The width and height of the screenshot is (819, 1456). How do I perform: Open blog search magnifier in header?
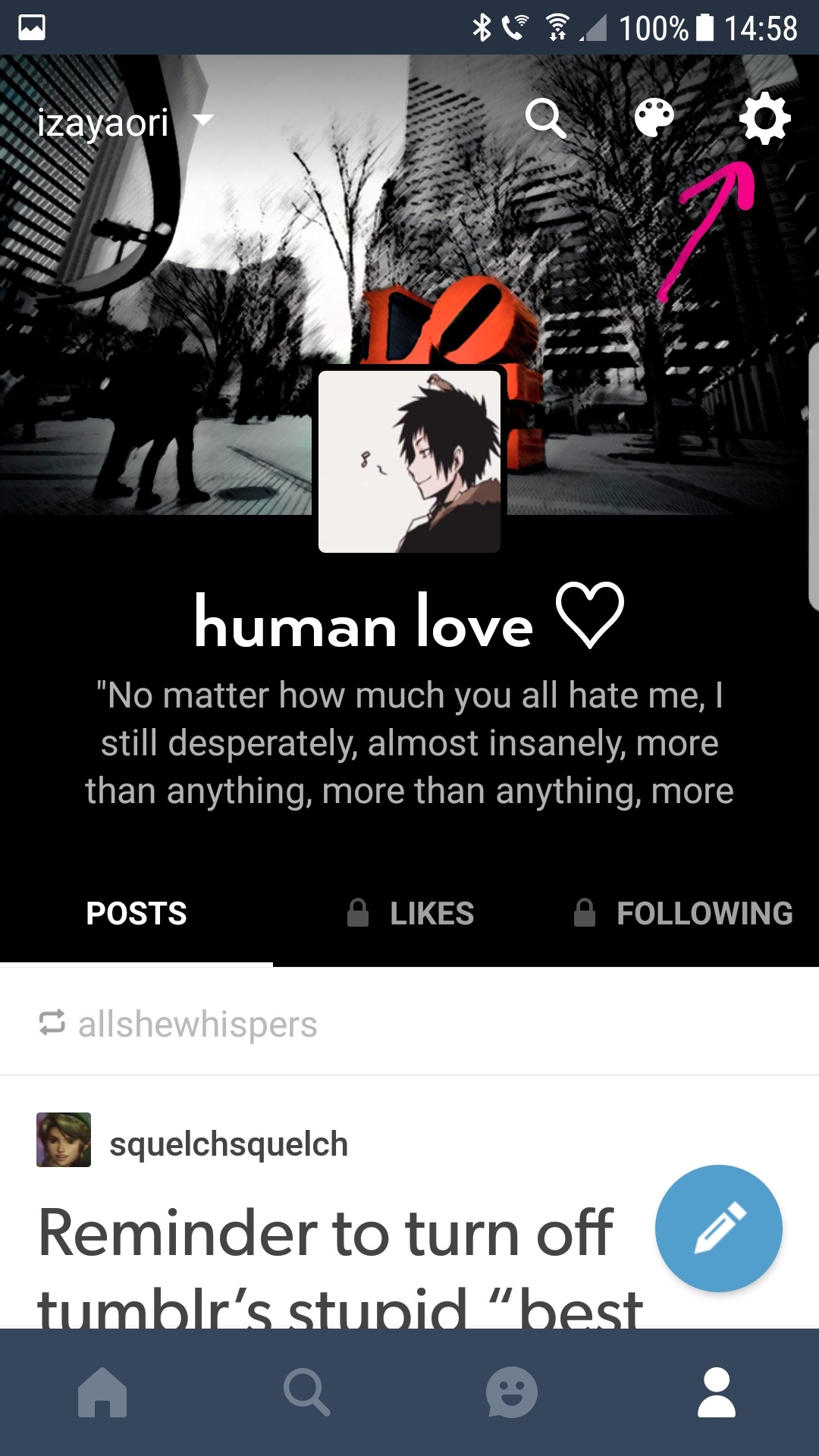click(546, 118)
